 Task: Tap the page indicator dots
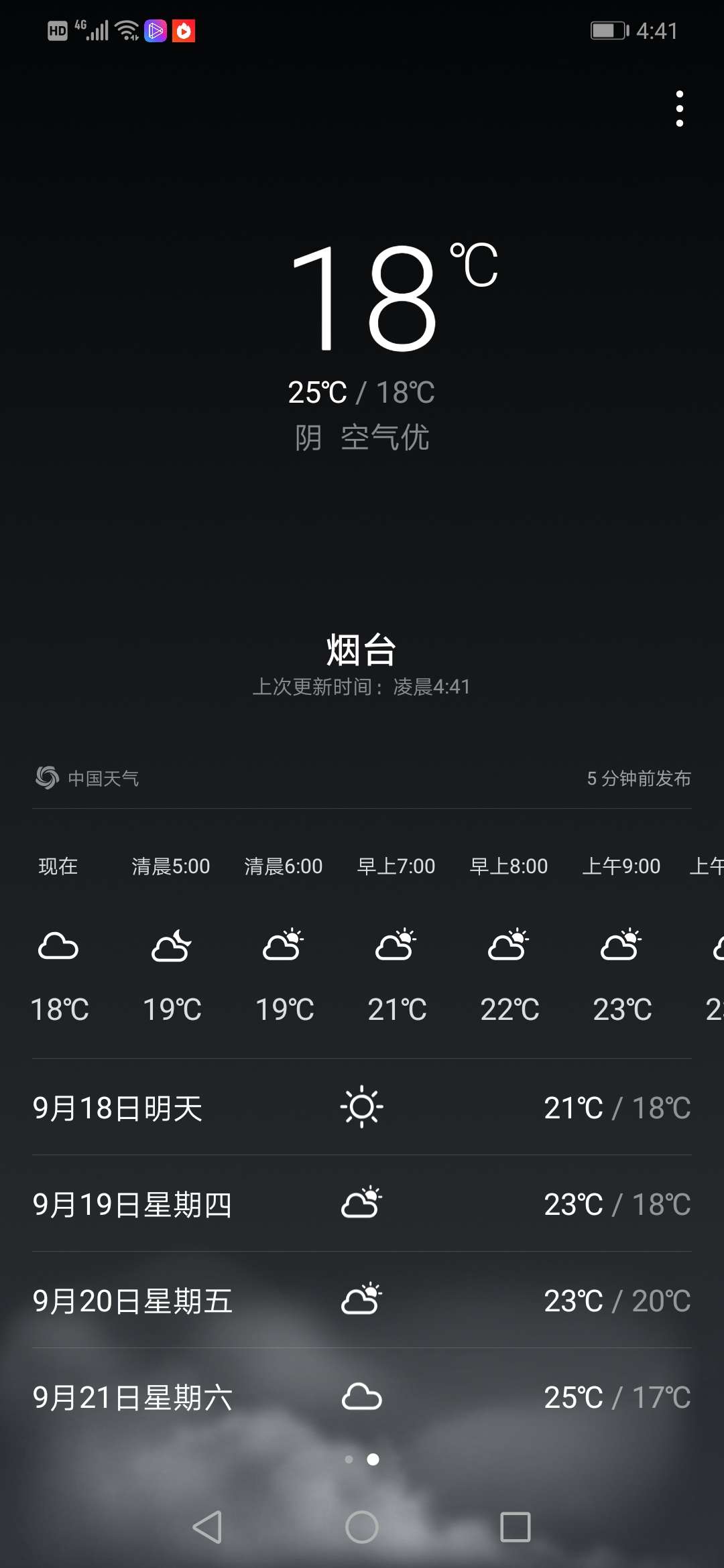(361, 1459)
